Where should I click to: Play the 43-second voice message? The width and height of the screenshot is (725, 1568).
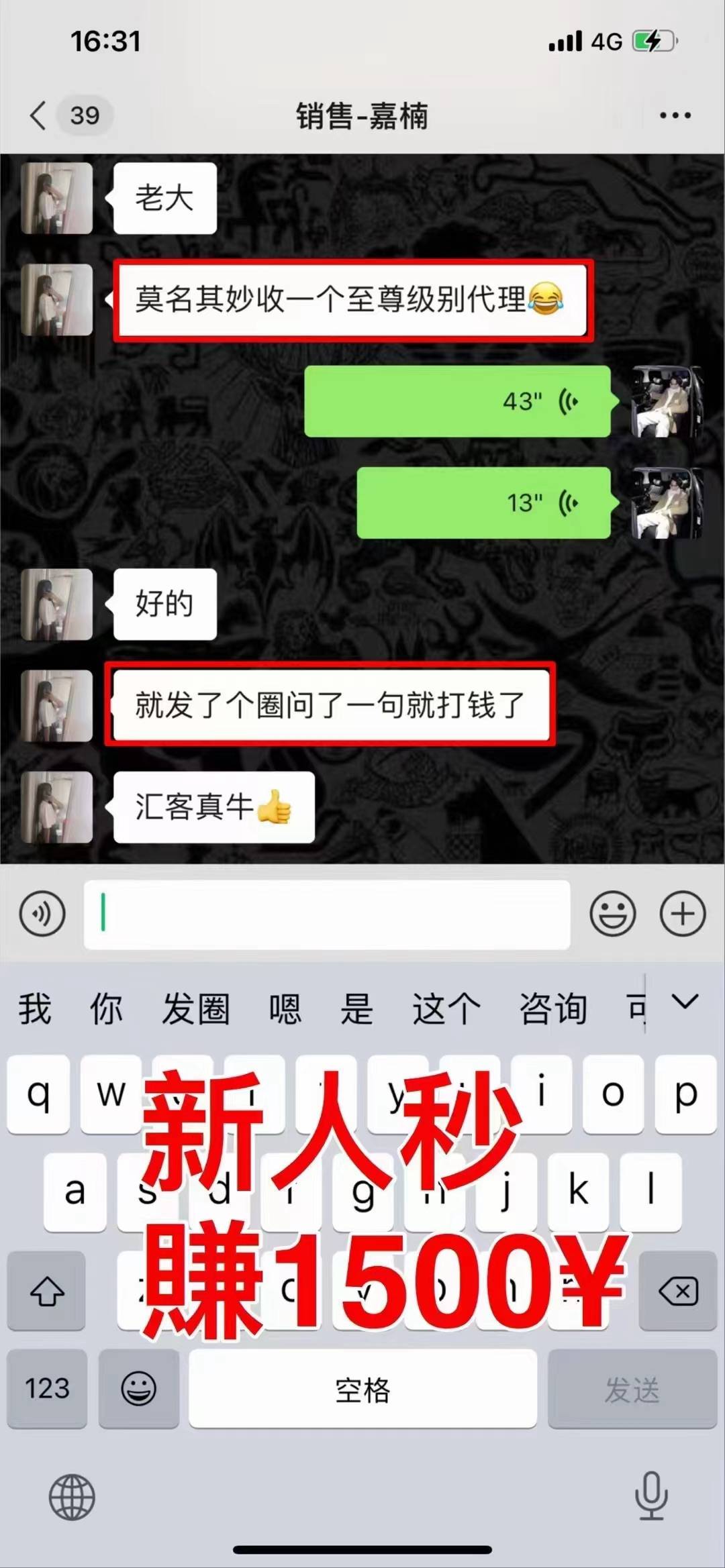point(457,402)
